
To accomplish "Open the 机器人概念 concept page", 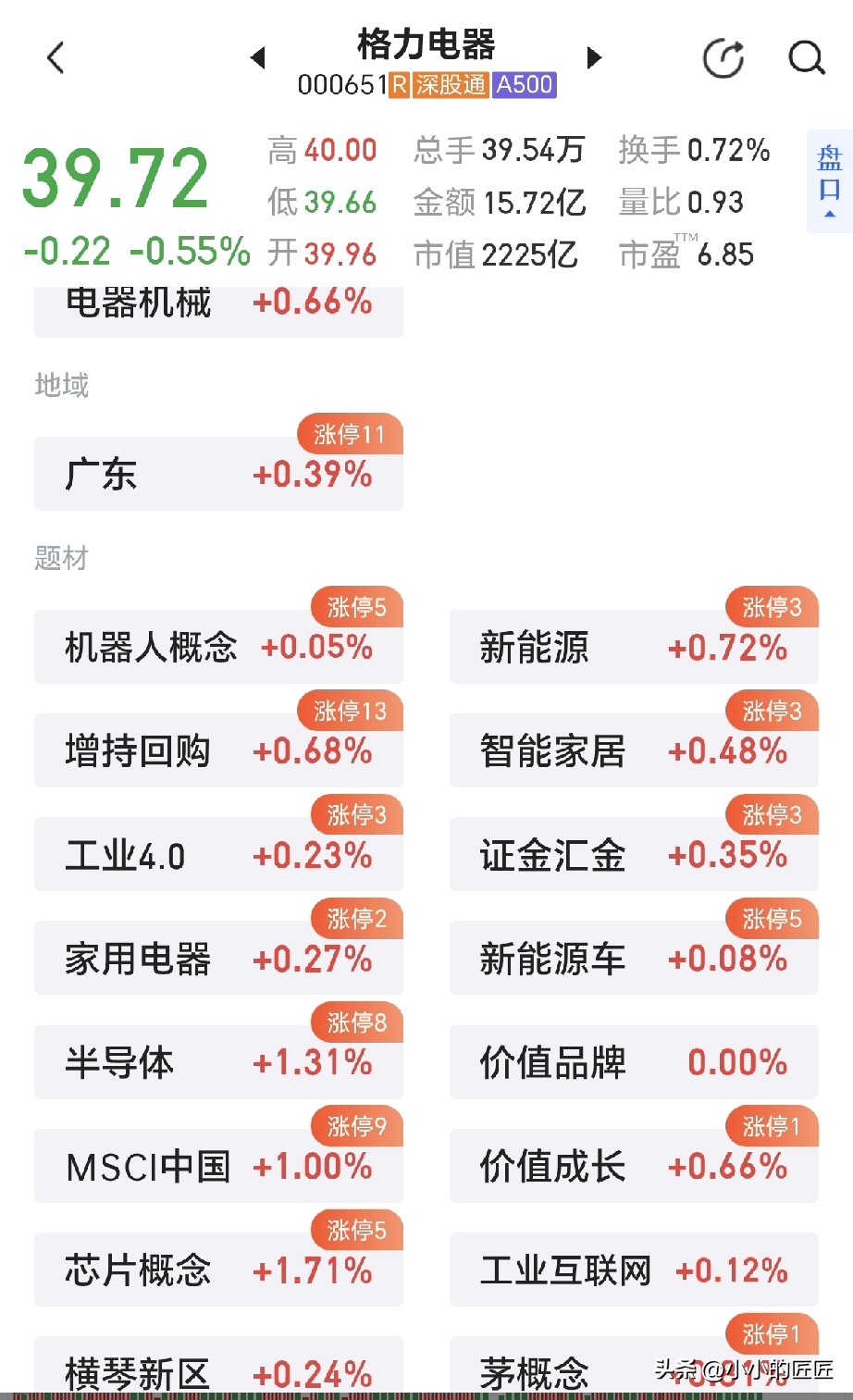I will coord(217,647).
